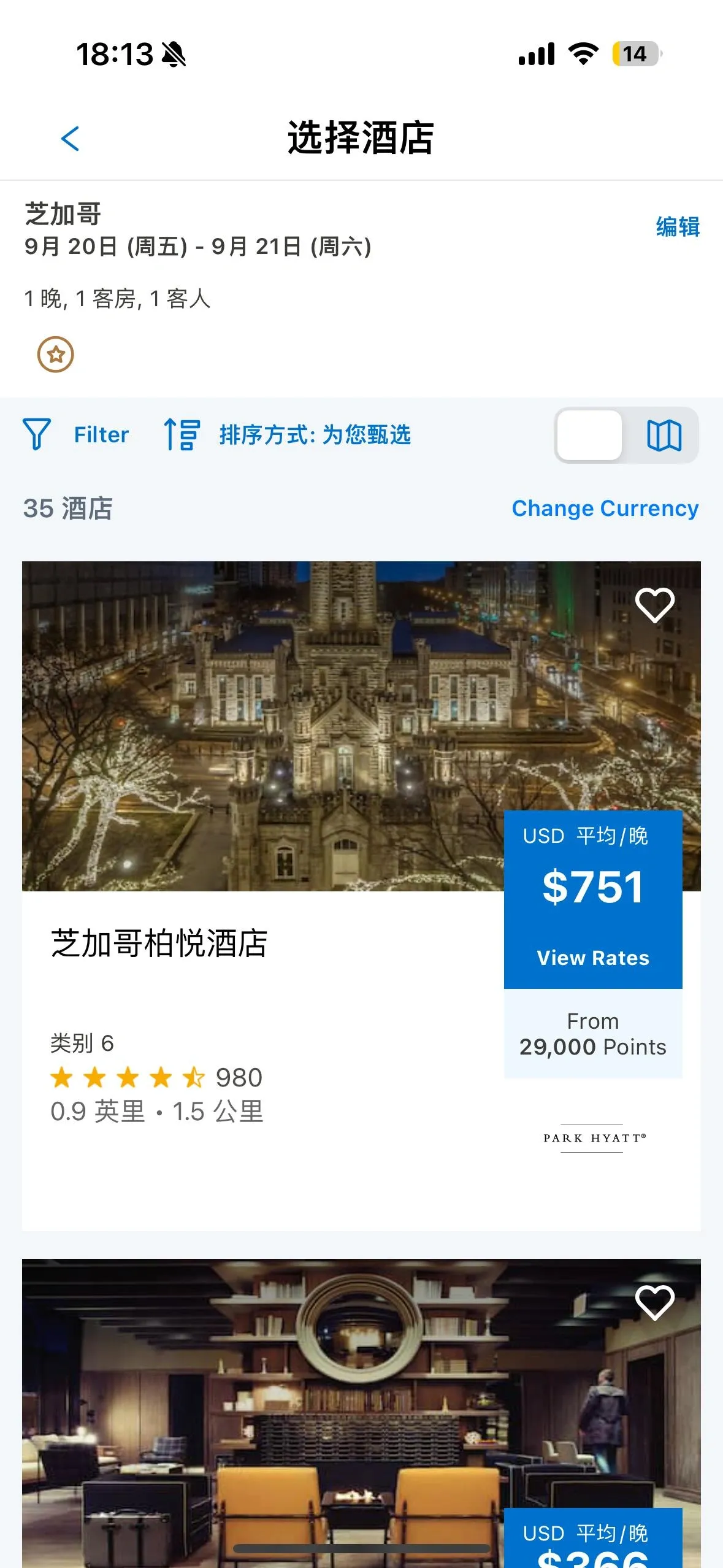The image size is (723, 1568).
Task: Select the list view toggle
Action: tap(589, 436)
